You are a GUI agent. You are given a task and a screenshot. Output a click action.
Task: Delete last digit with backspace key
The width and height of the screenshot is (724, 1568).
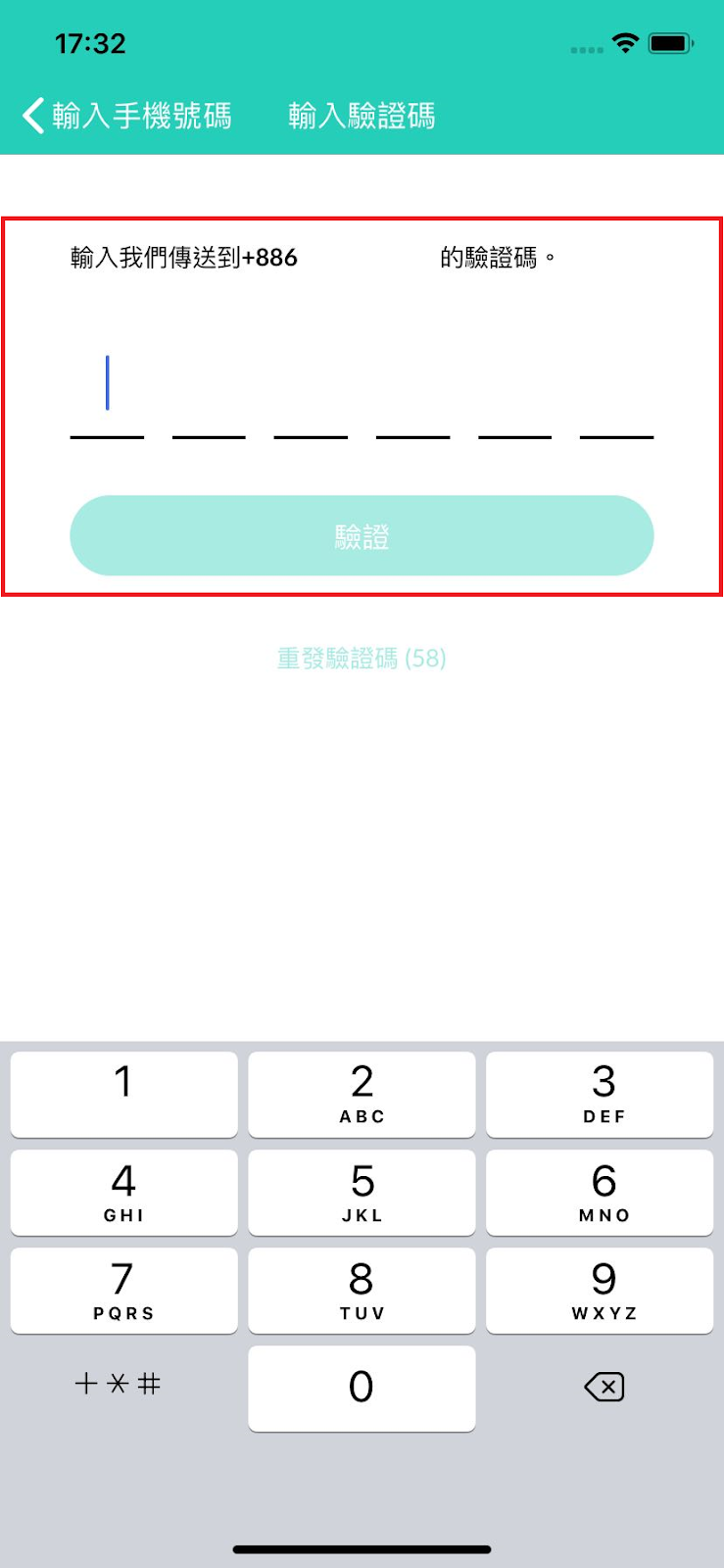click(603, 1387)
